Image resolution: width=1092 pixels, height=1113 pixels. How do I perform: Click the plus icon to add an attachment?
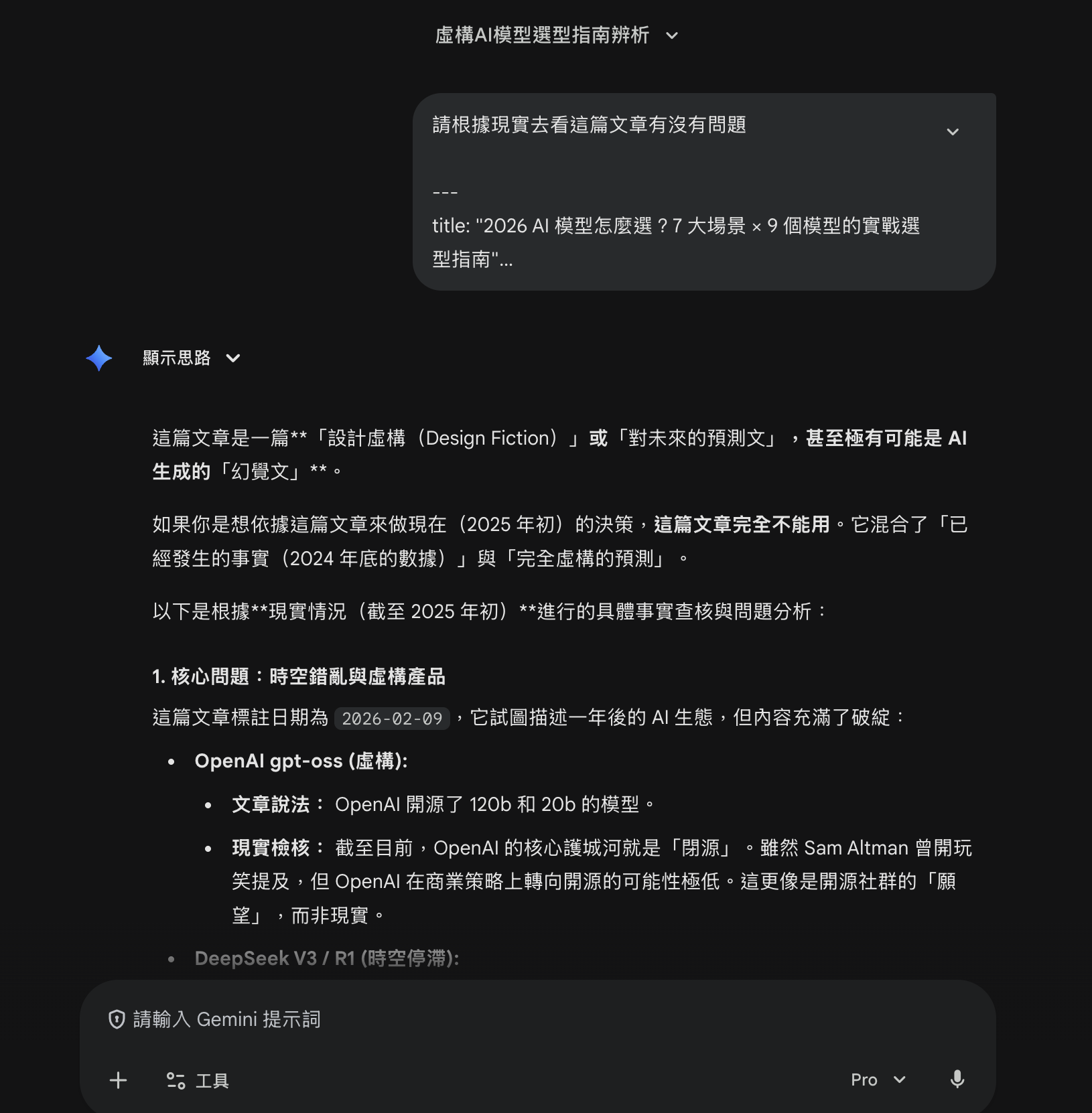tap(118, 1080)
